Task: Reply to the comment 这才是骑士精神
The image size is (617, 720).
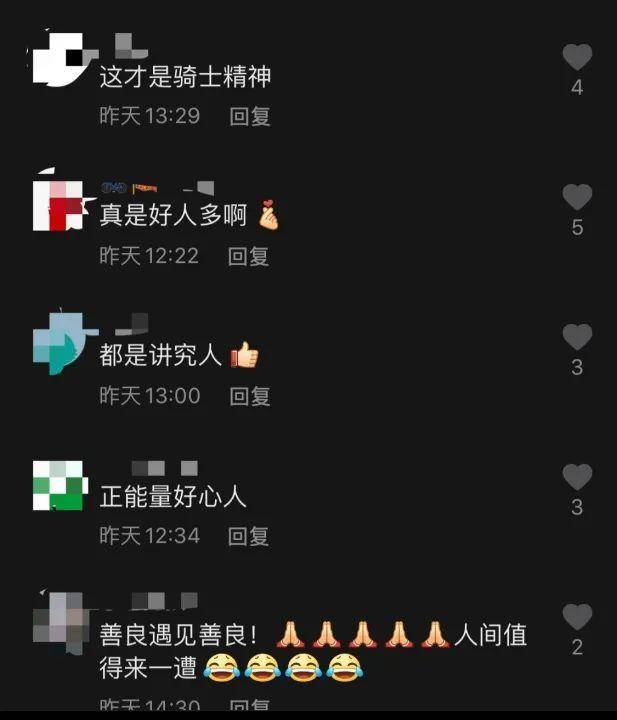Action: click(x=250, y=116)
